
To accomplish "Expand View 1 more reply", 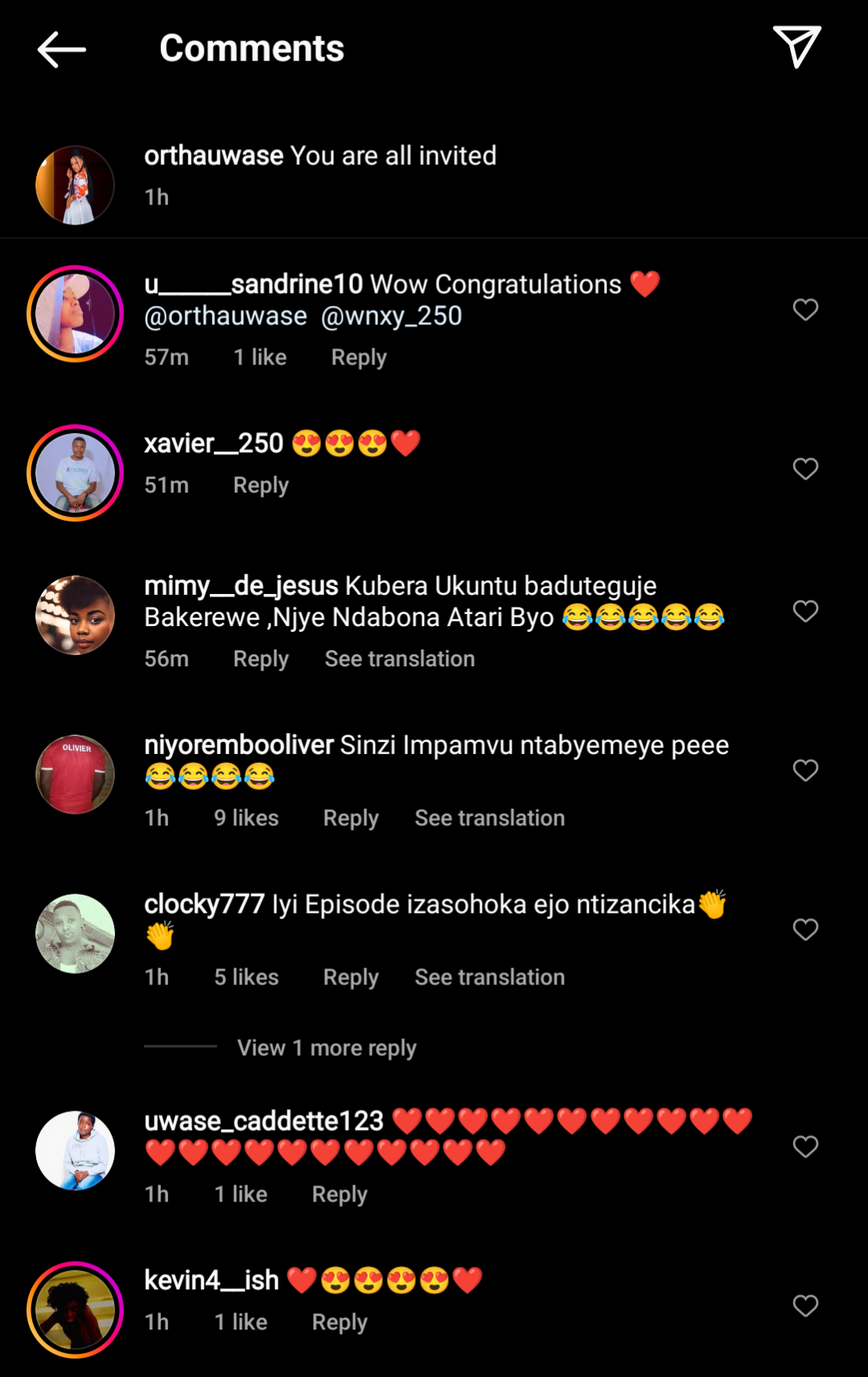I will (x=327, y=1048).
